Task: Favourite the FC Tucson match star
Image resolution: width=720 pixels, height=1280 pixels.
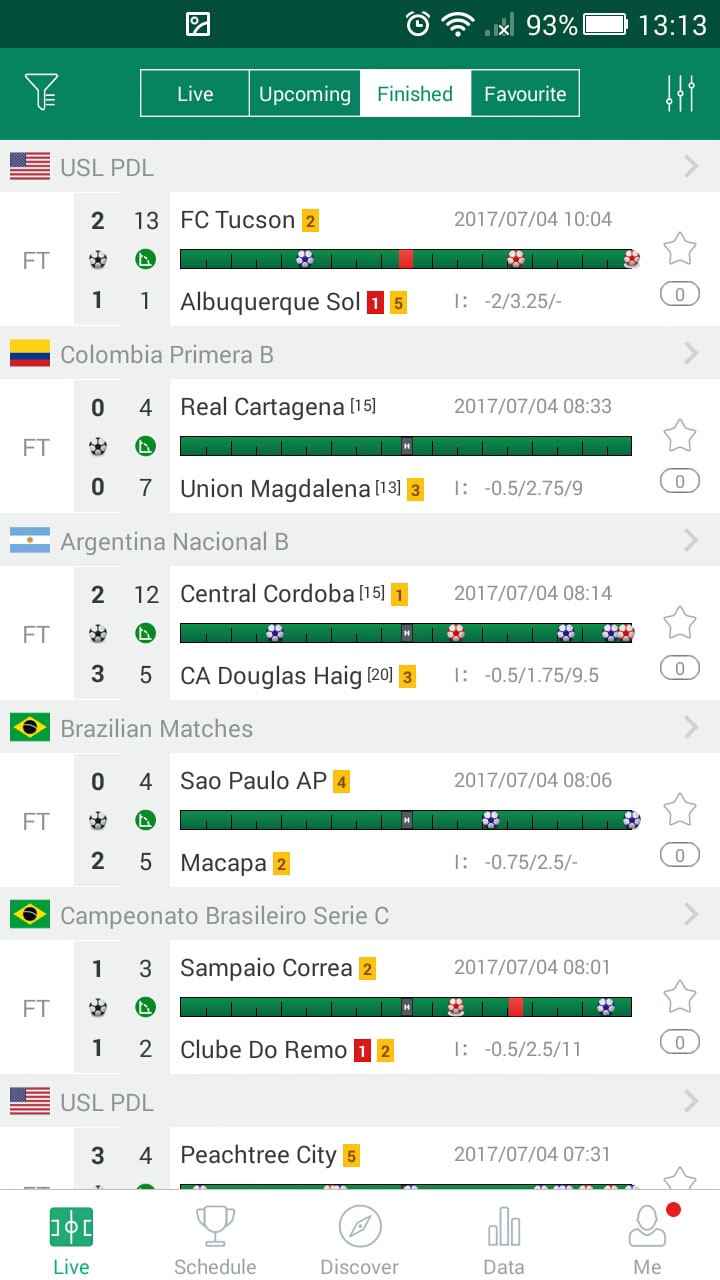Action: (x=680, y=248)
